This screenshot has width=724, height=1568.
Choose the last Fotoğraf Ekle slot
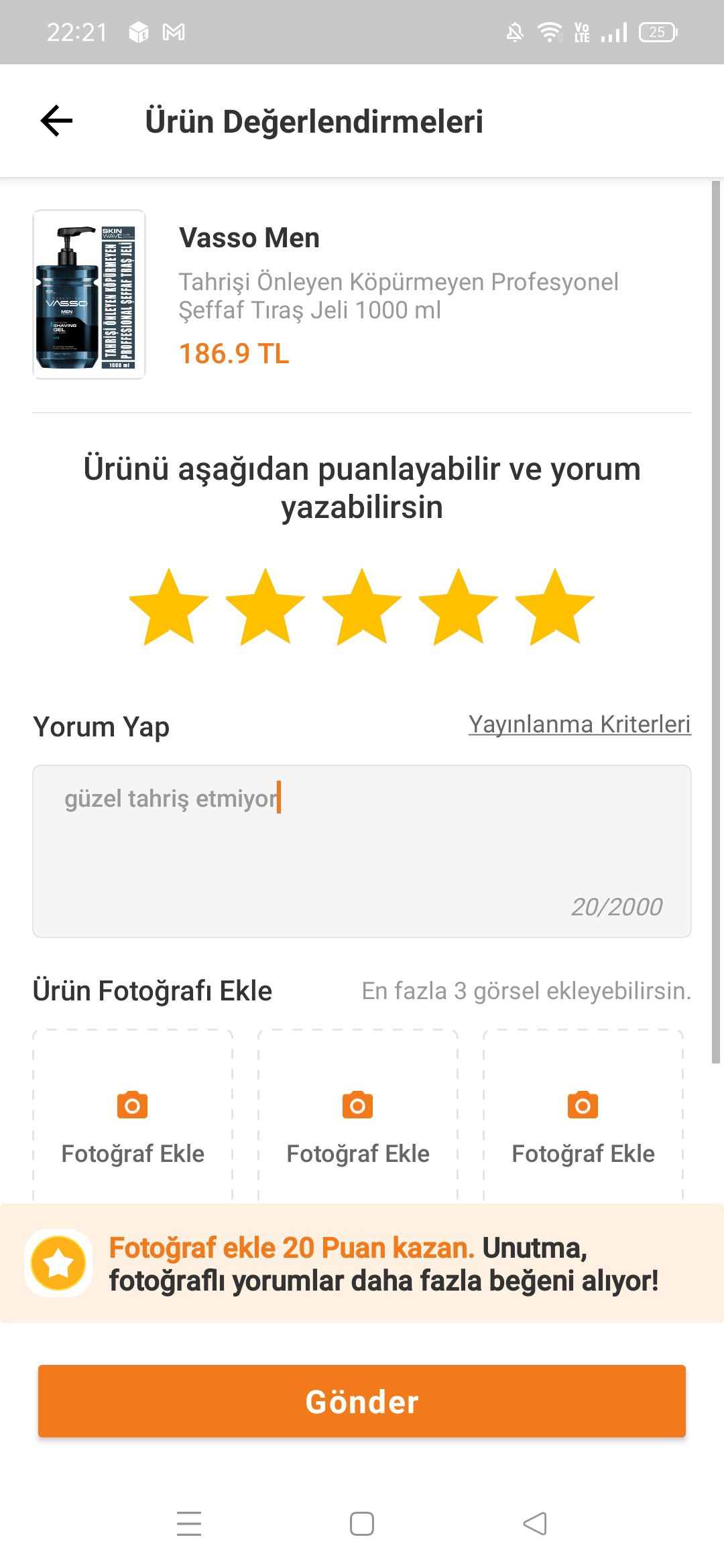click(x=583, y=1116)
